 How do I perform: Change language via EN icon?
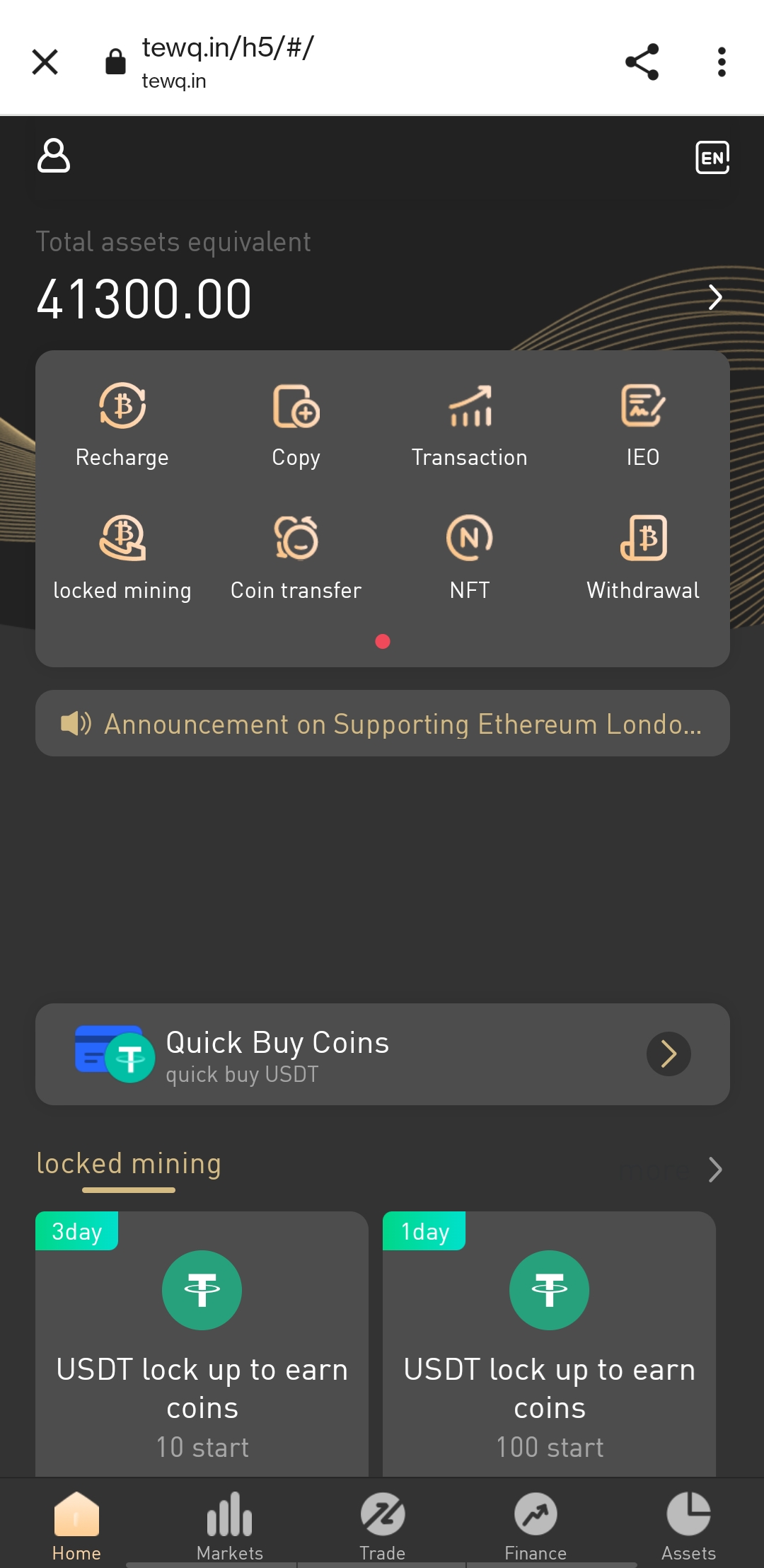712,157
